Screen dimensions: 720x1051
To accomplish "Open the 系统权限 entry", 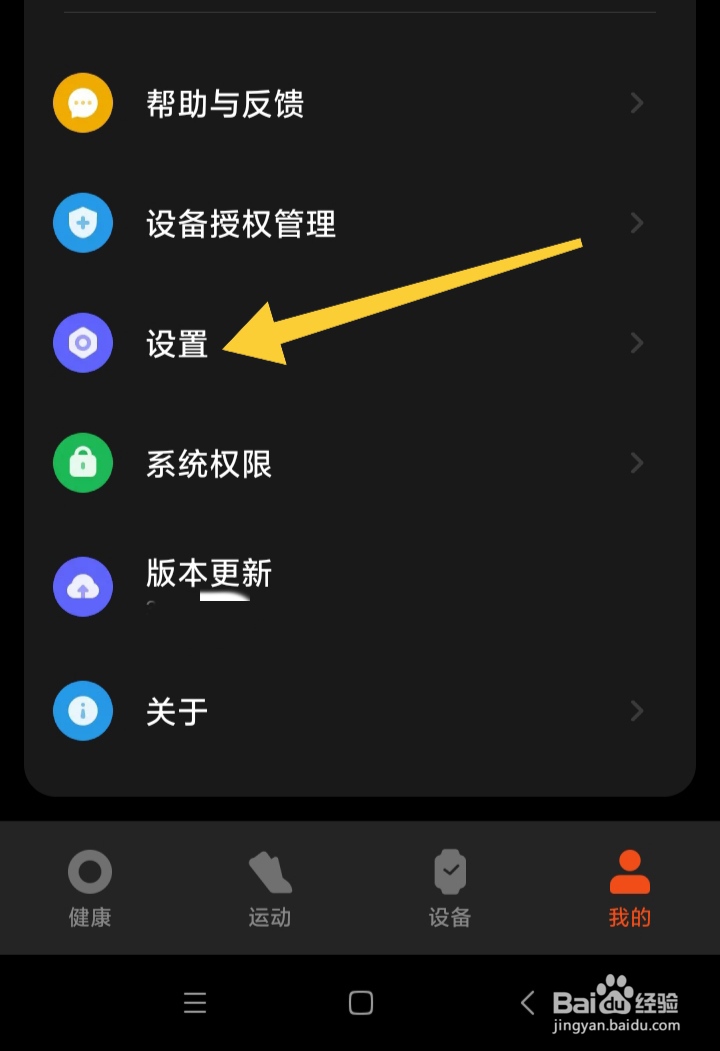I will coord(207,463).
